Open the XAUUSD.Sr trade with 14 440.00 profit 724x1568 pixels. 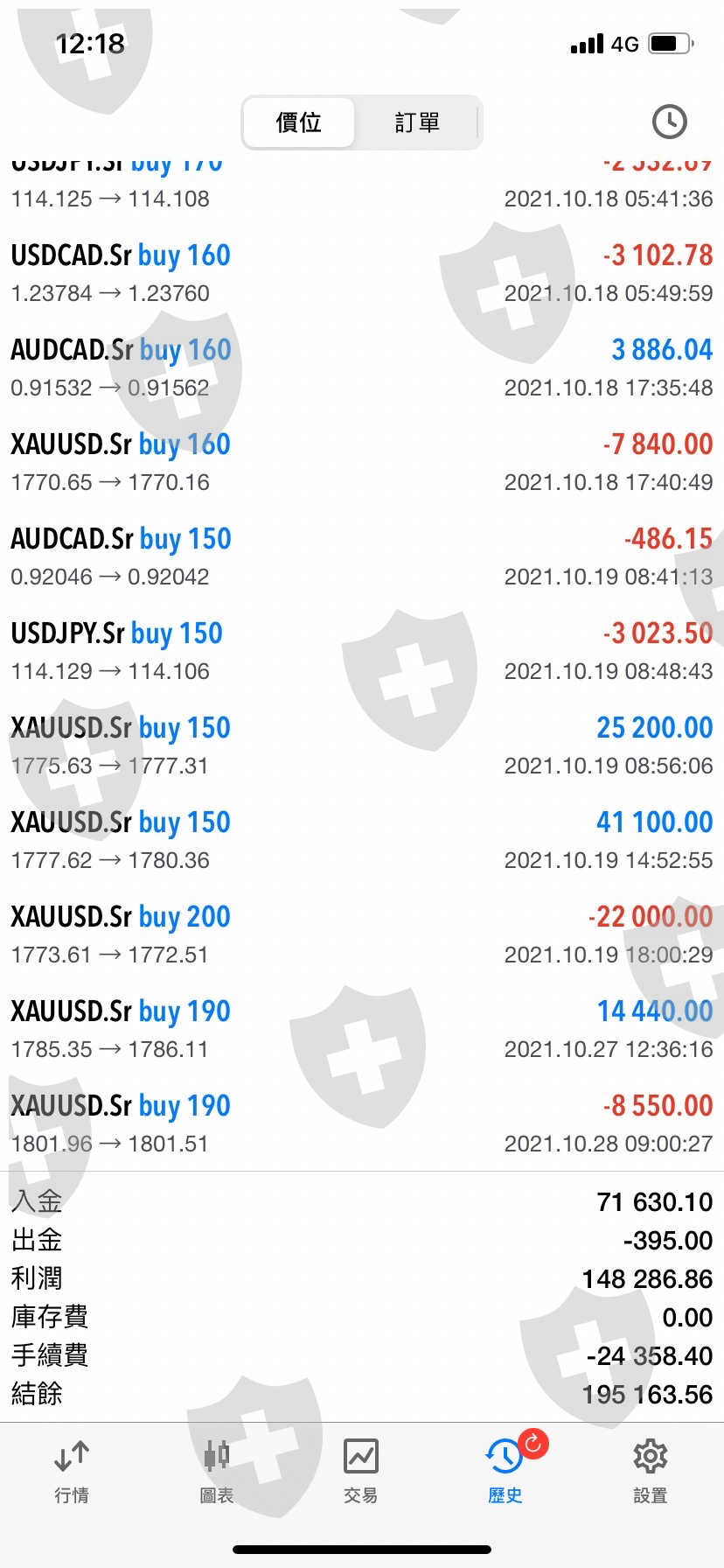362,1029
